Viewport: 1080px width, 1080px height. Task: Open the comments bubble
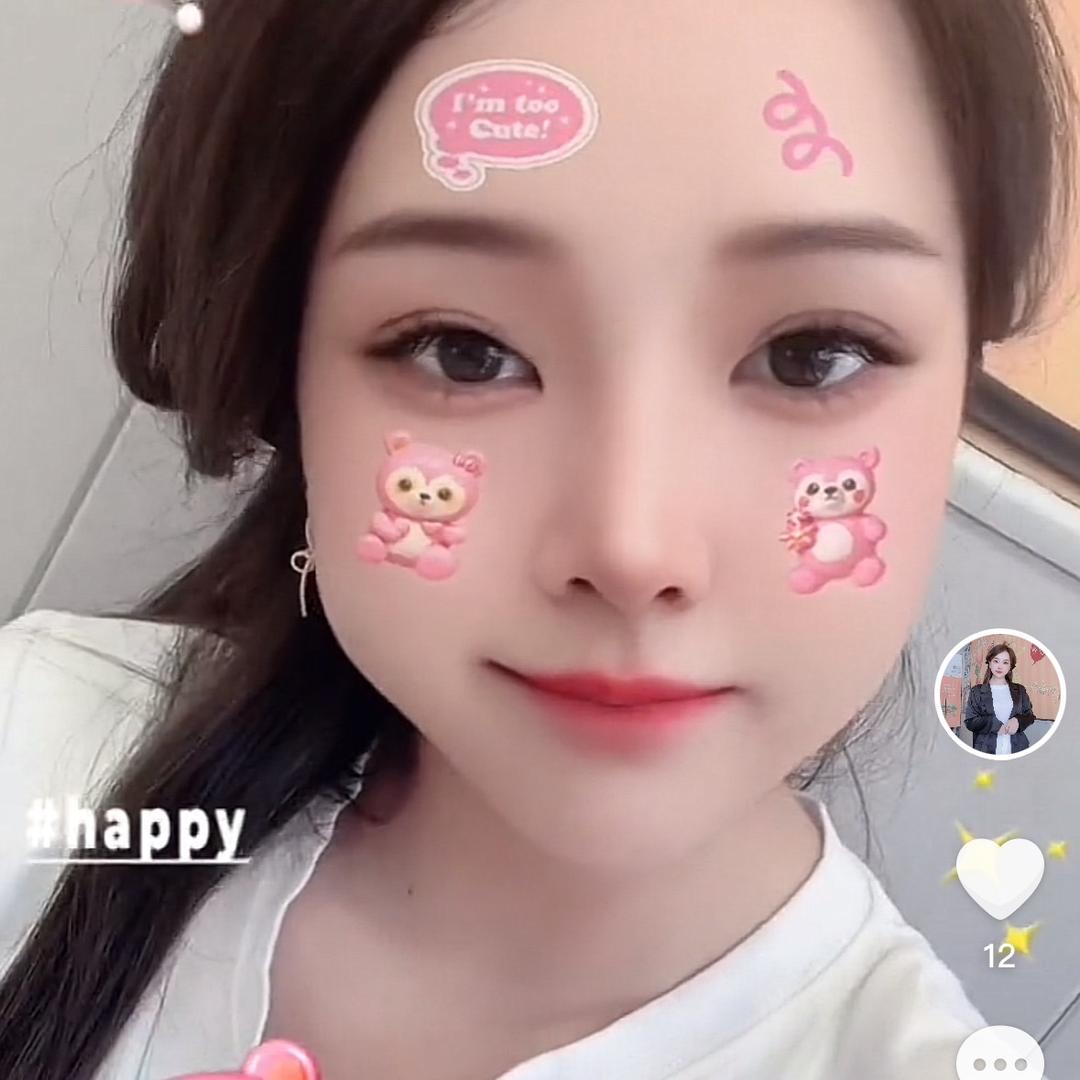(999, 1058)
